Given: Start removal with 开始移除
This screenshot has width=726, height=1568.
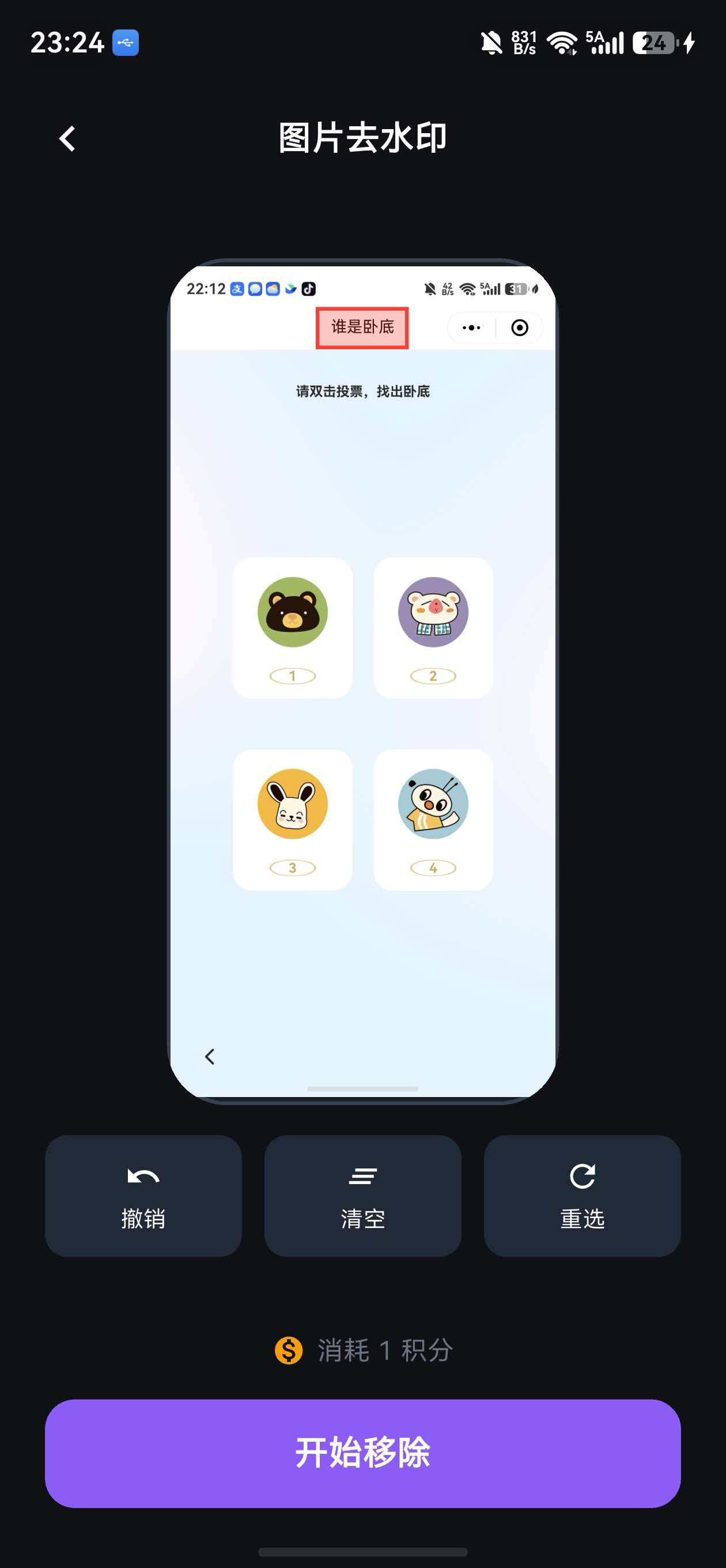Looking at the screenshot, I should (362, 1453).
